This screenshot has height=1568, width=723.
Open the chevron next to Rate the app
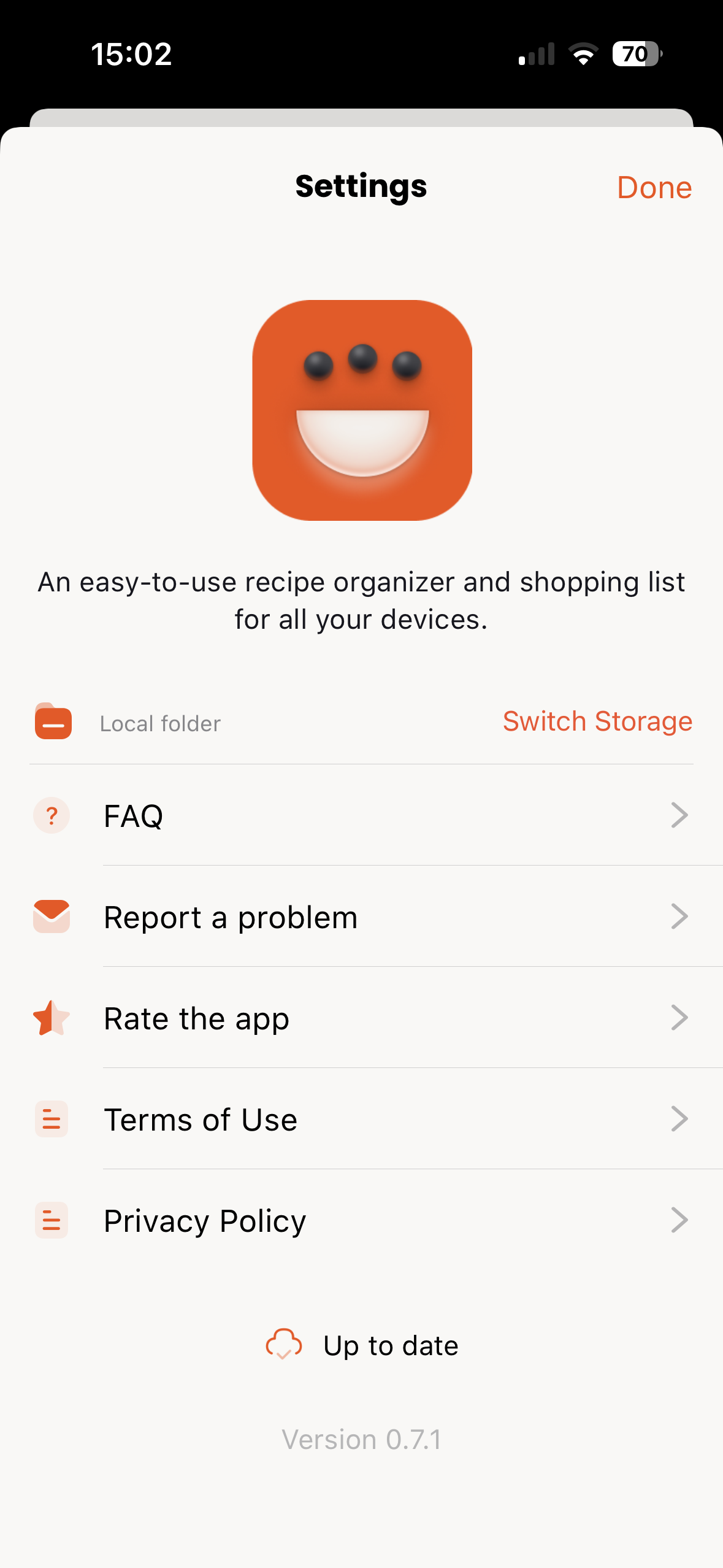[x=679, y=1018]
